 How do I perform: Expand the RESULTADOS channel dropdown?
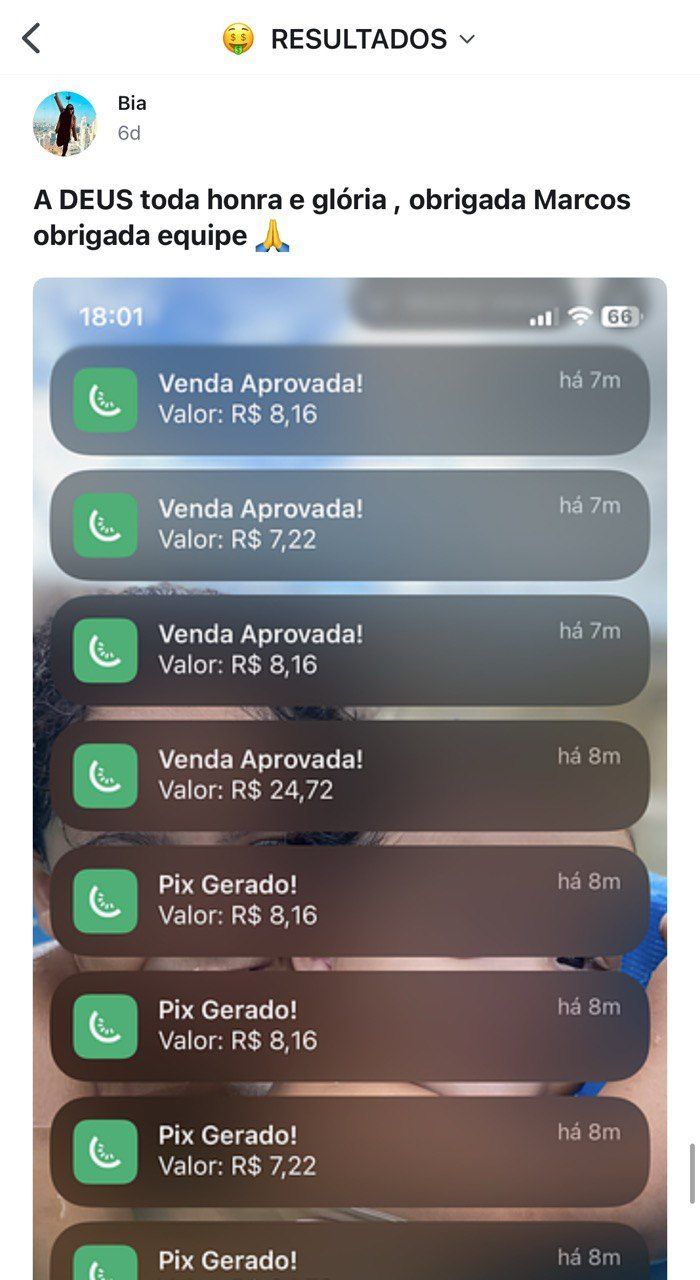click(x=466, y=39)
